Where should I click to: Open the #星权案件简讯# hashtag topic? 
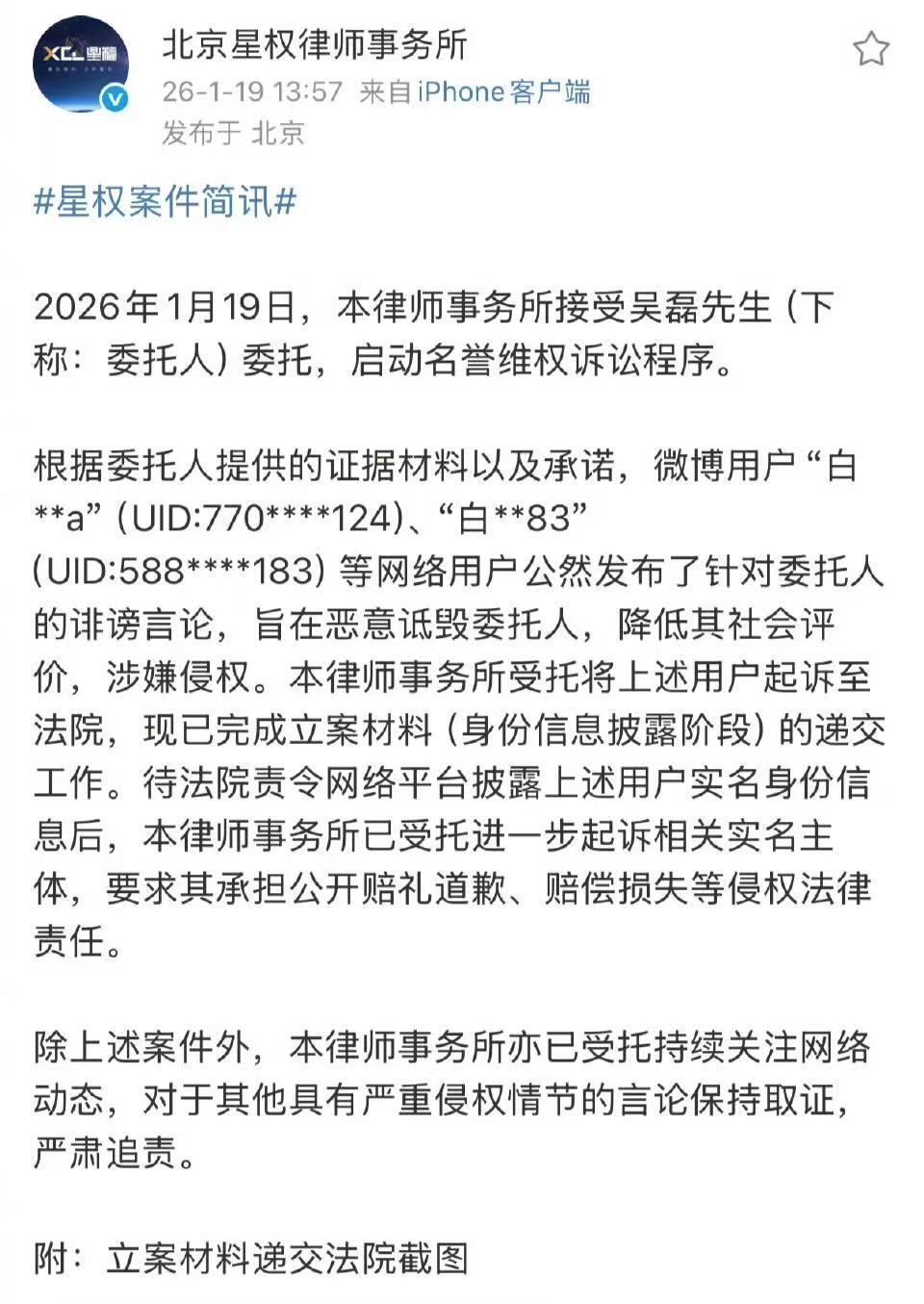[x=165, y=202]
